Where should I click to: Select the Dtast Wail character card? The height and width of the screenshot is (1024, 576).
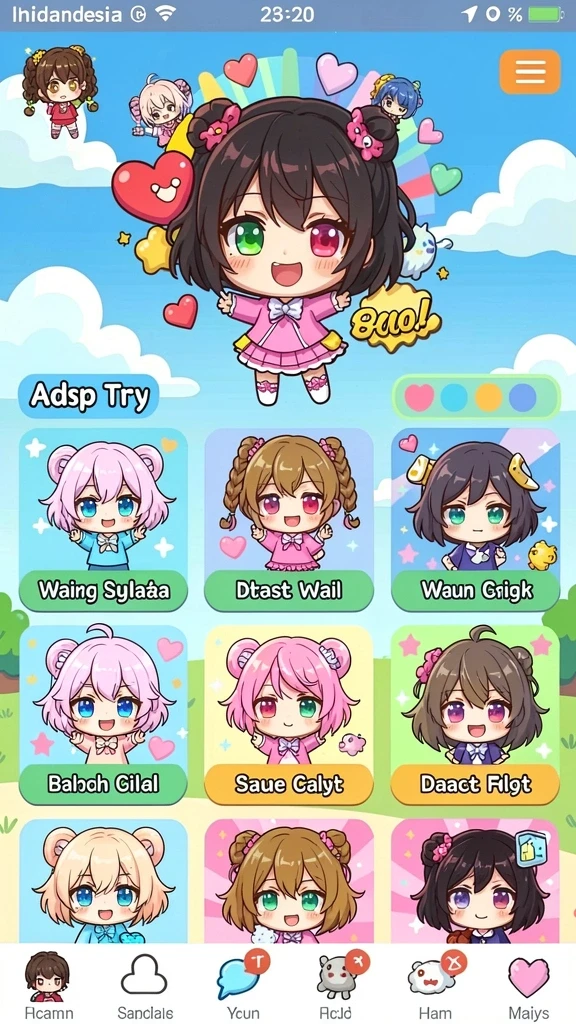click(289, 520)
